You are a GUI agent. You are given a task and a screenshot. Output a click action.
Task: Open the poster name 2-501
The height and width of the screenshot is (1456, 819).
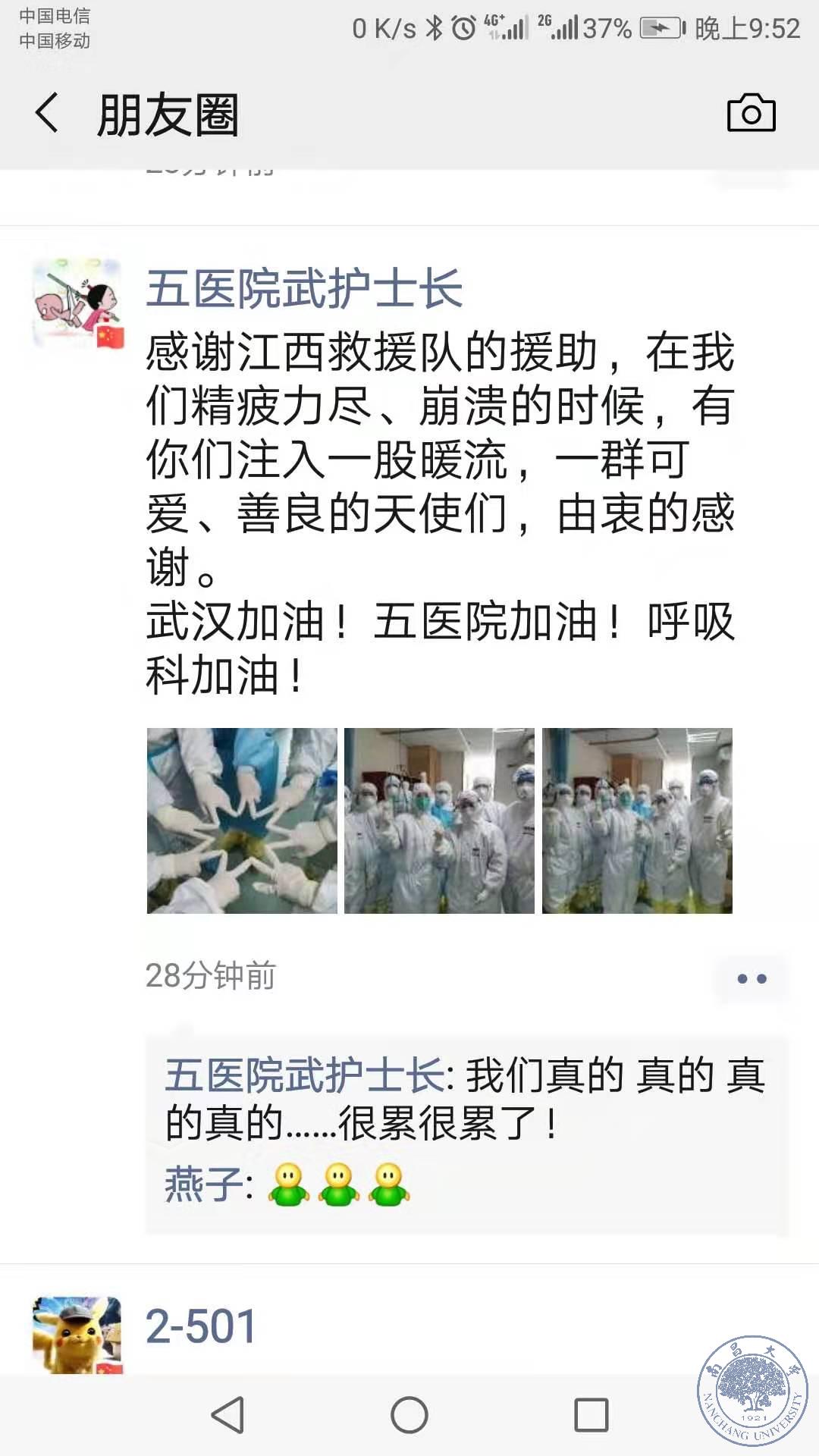pos(201,1326)
